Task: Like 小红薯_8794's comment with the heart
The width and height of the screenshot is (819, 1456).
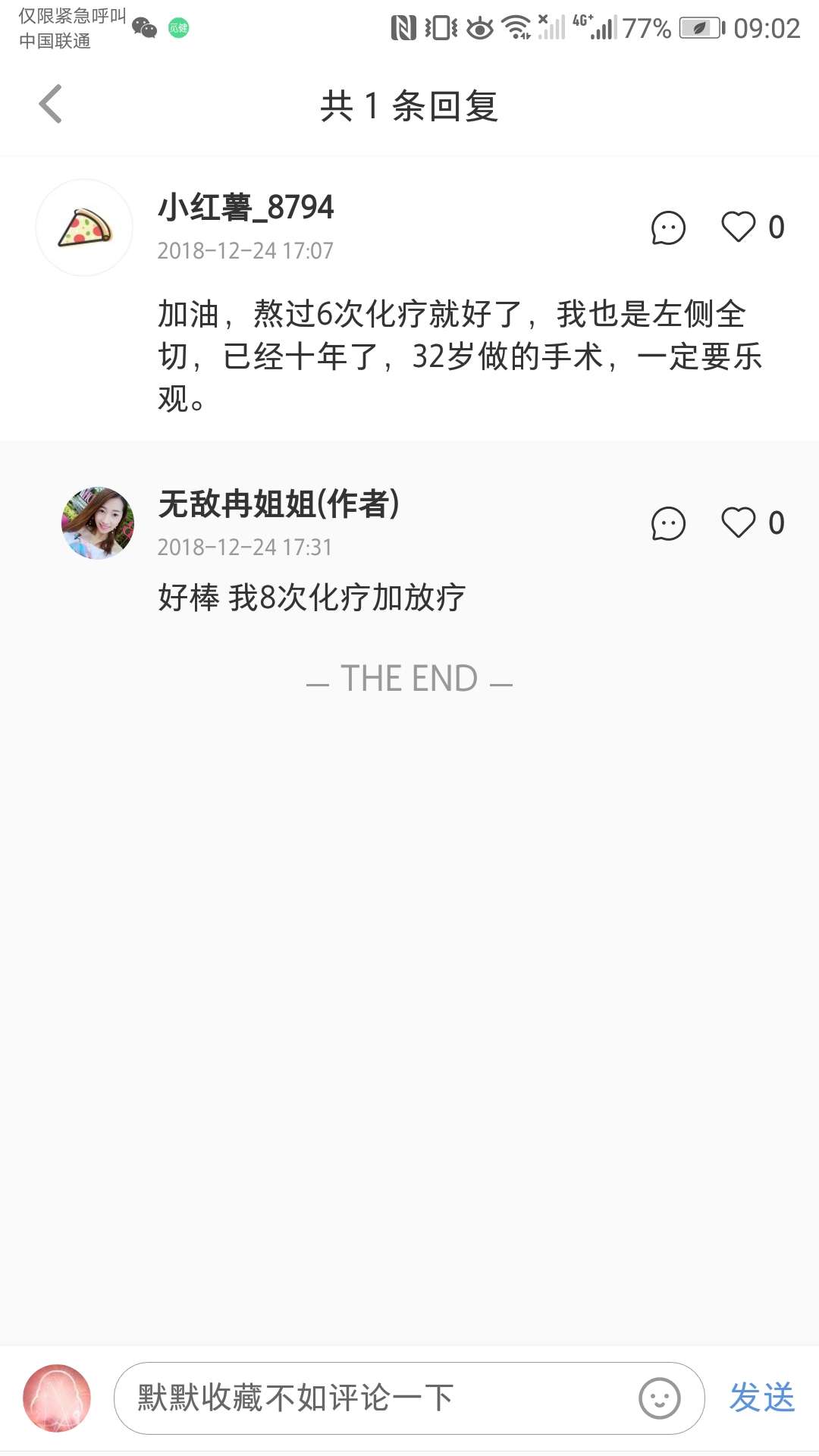Action: click(738, 227)
